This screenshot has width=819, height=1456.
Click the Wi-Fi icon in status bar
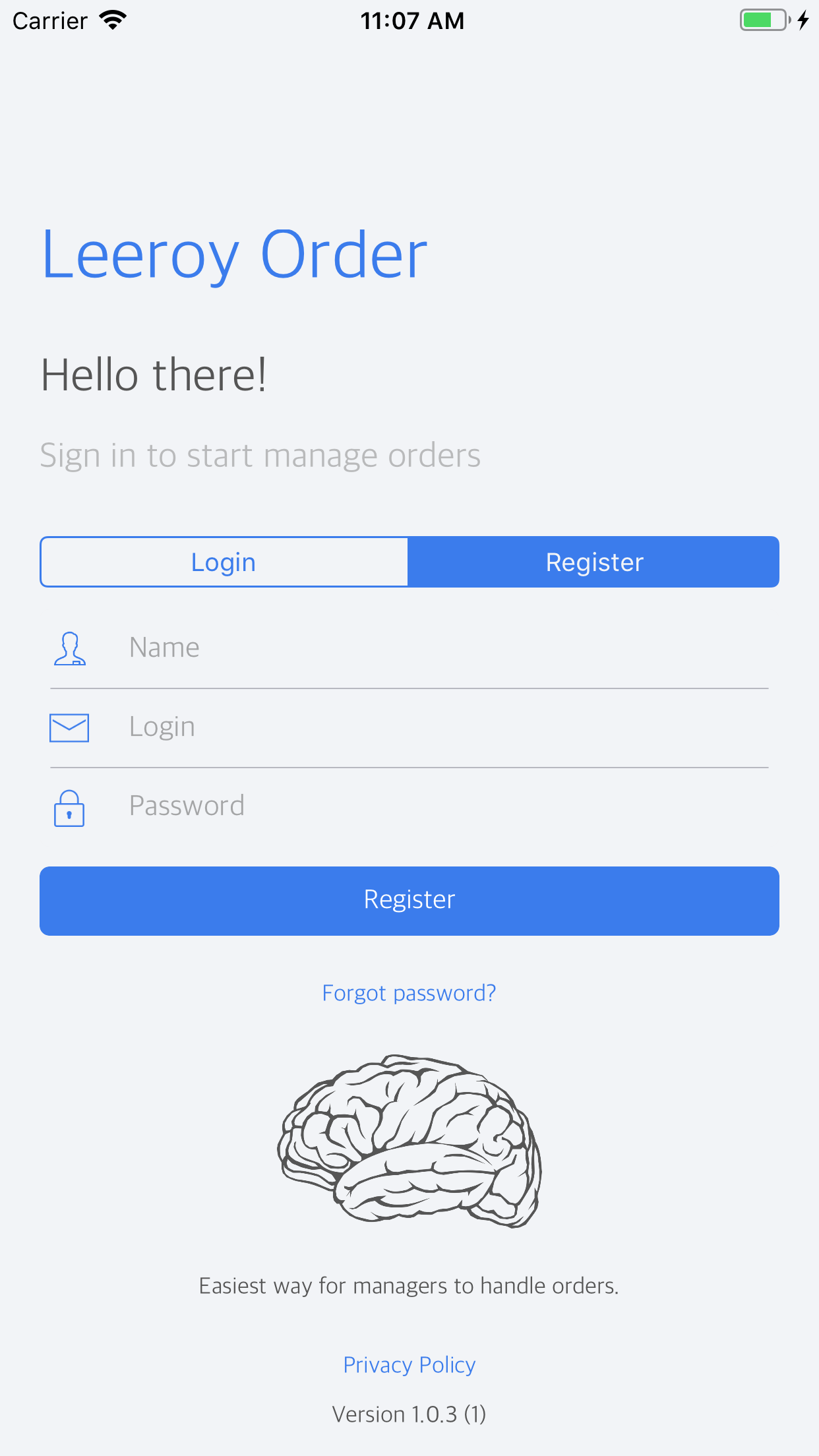(112, 20)
